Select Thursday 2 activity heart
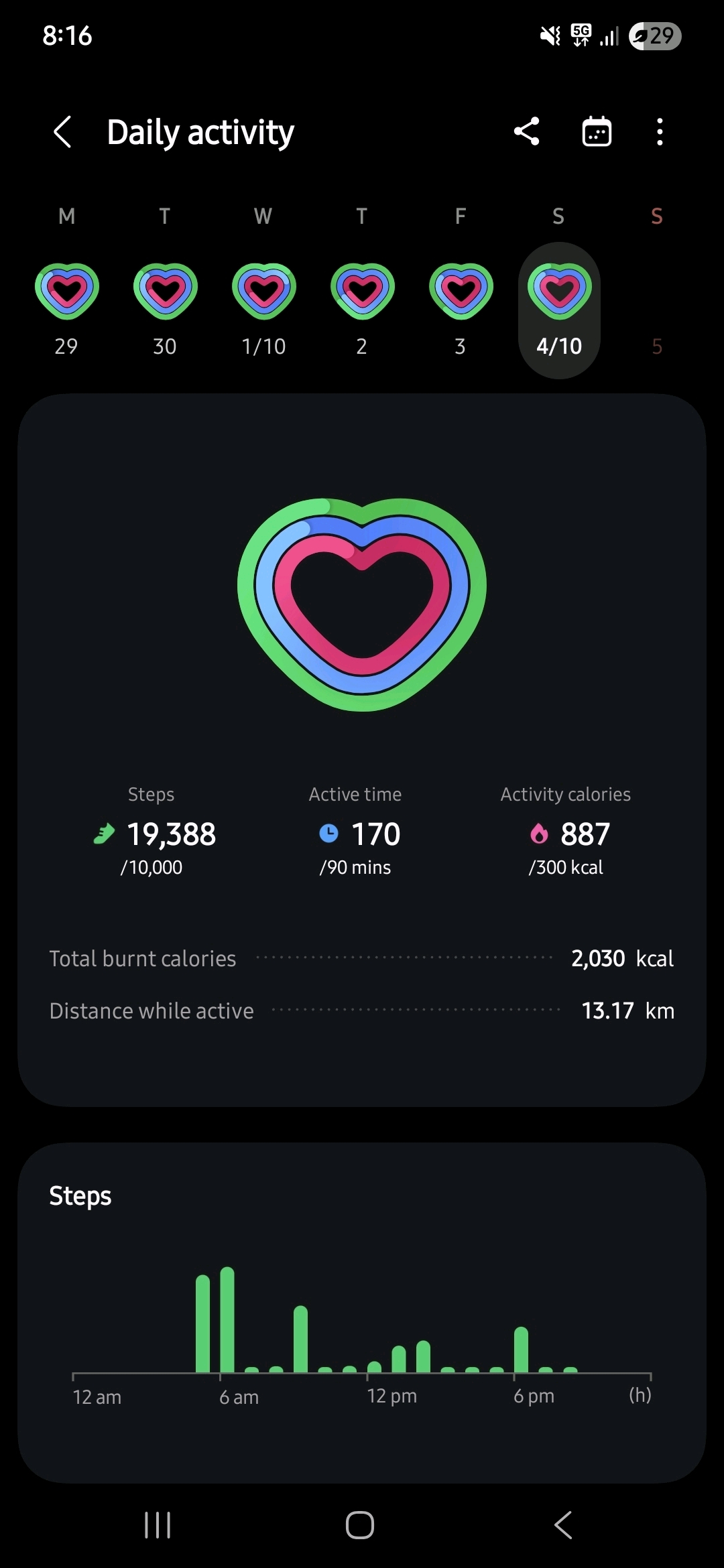The width and height of the screenshot is (724, 1568). tap(362, 291)
